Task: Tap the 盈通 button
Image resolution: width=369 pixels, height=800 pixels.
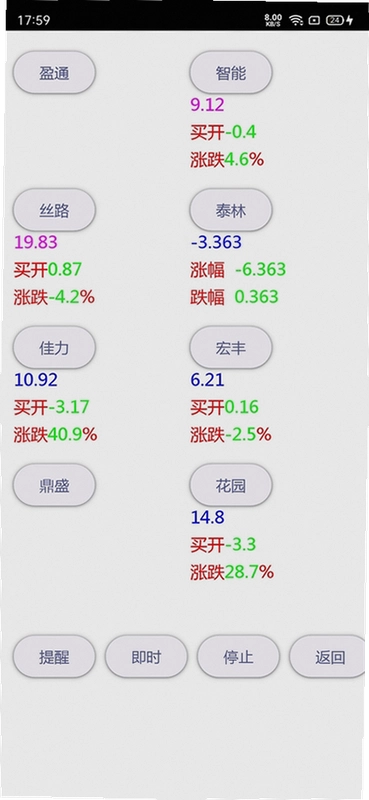Action: pyautogui.click(x=54, y=72)
